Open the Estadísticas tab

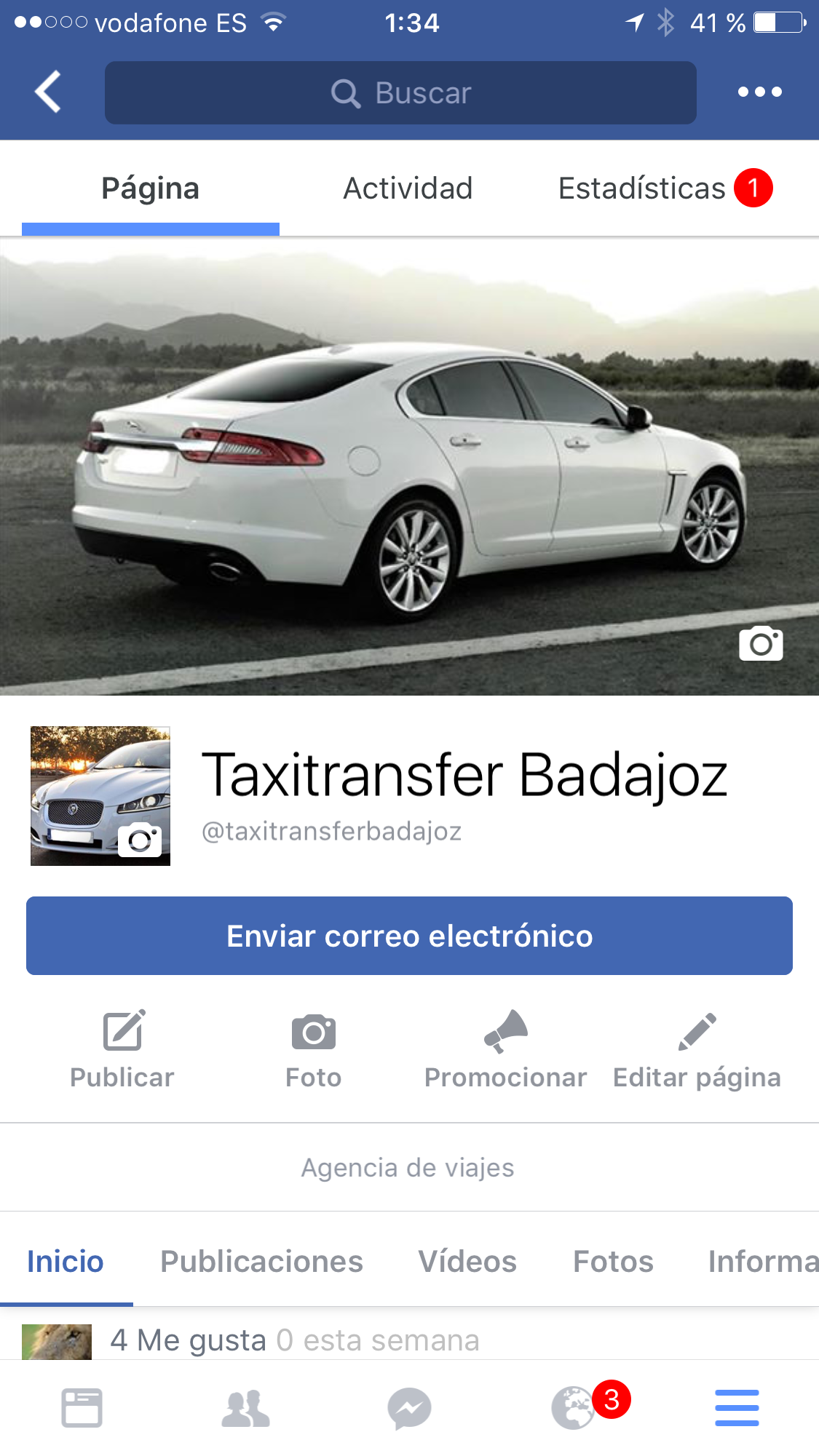642,188
